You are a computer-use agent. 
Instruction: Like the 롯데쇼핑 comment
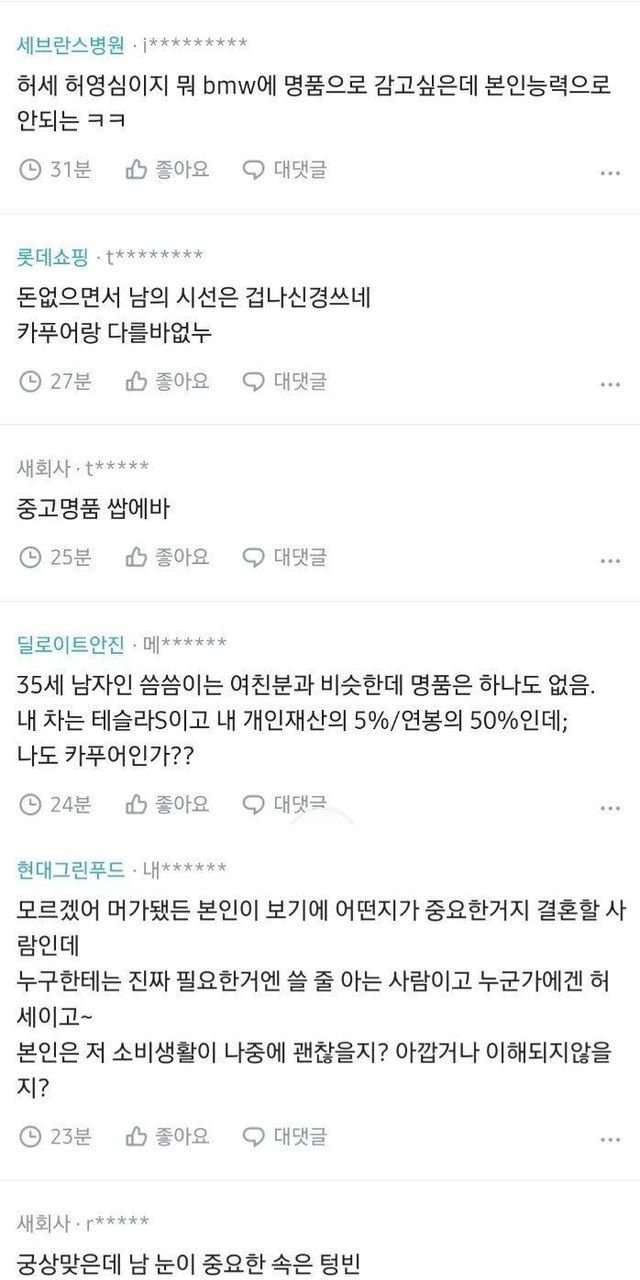pyautogui.click(x=167, y=381)
